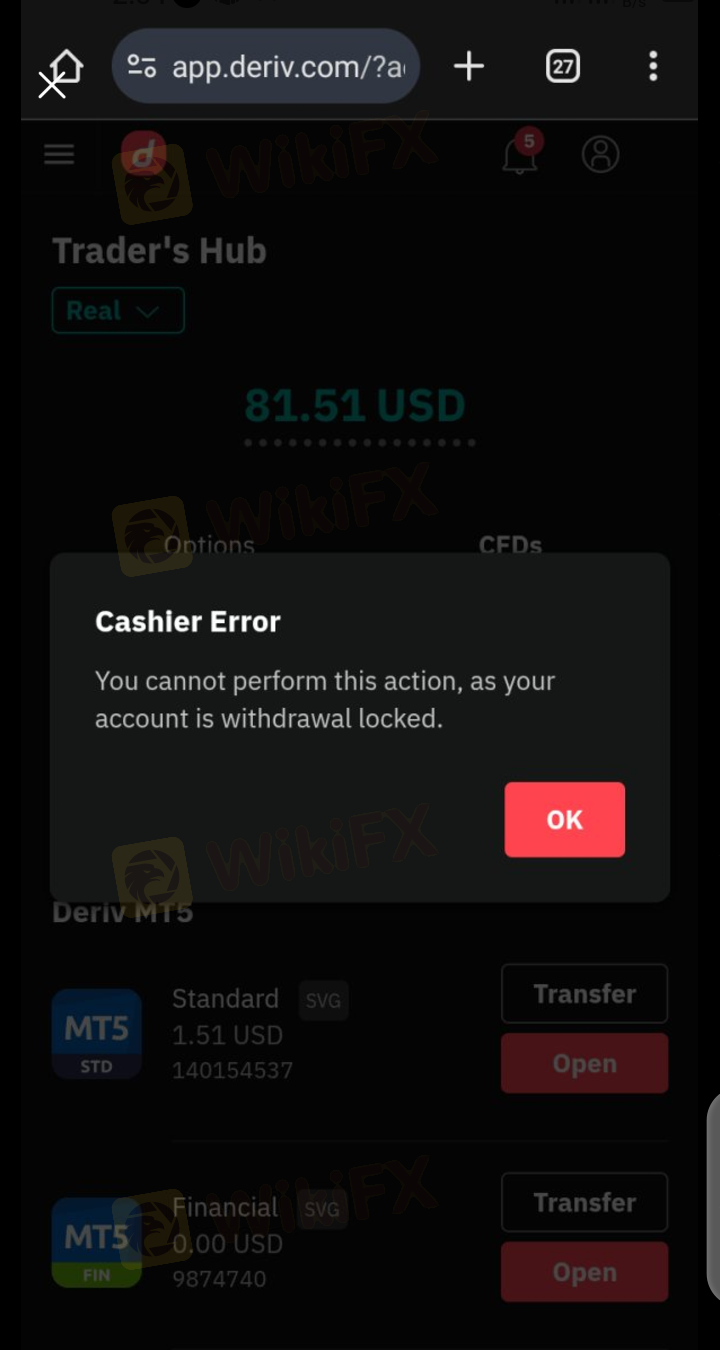Viewport: 720px width, 1350px height.
Task: Open the browser overflow menu
Action: 653,67
